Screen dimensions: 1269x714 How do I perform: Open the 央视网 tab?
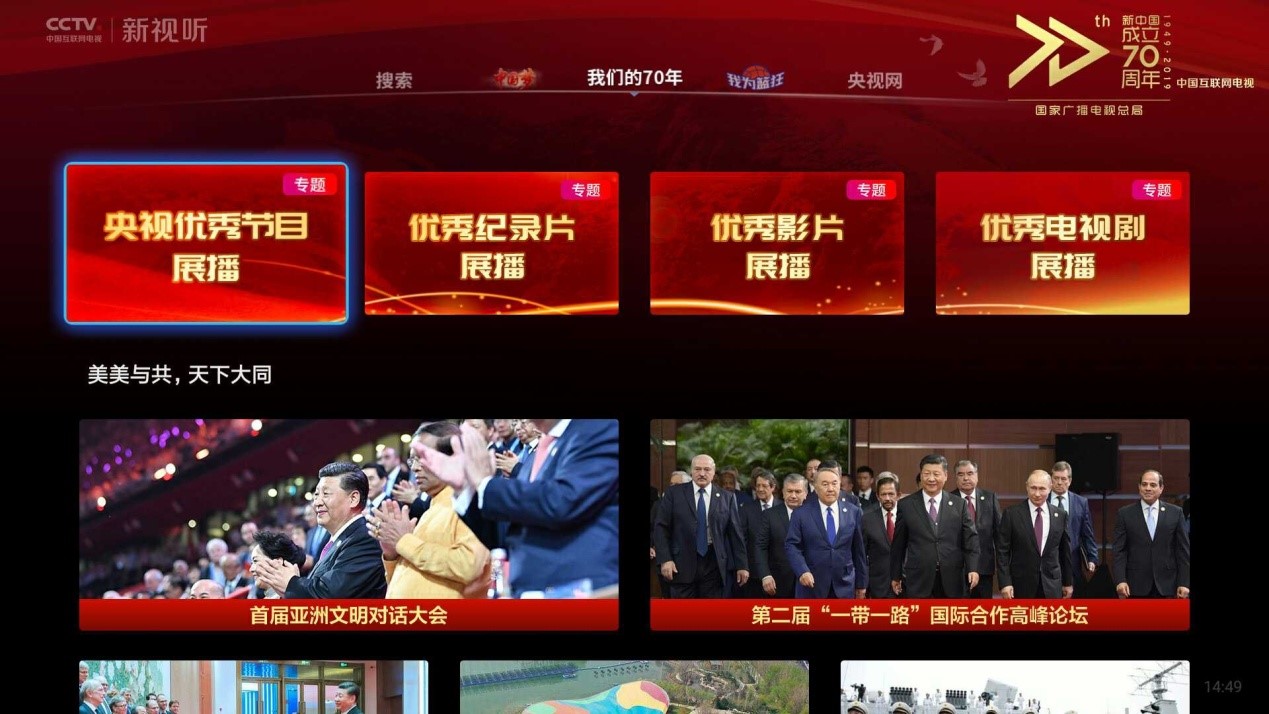click(x=875, y=81)
